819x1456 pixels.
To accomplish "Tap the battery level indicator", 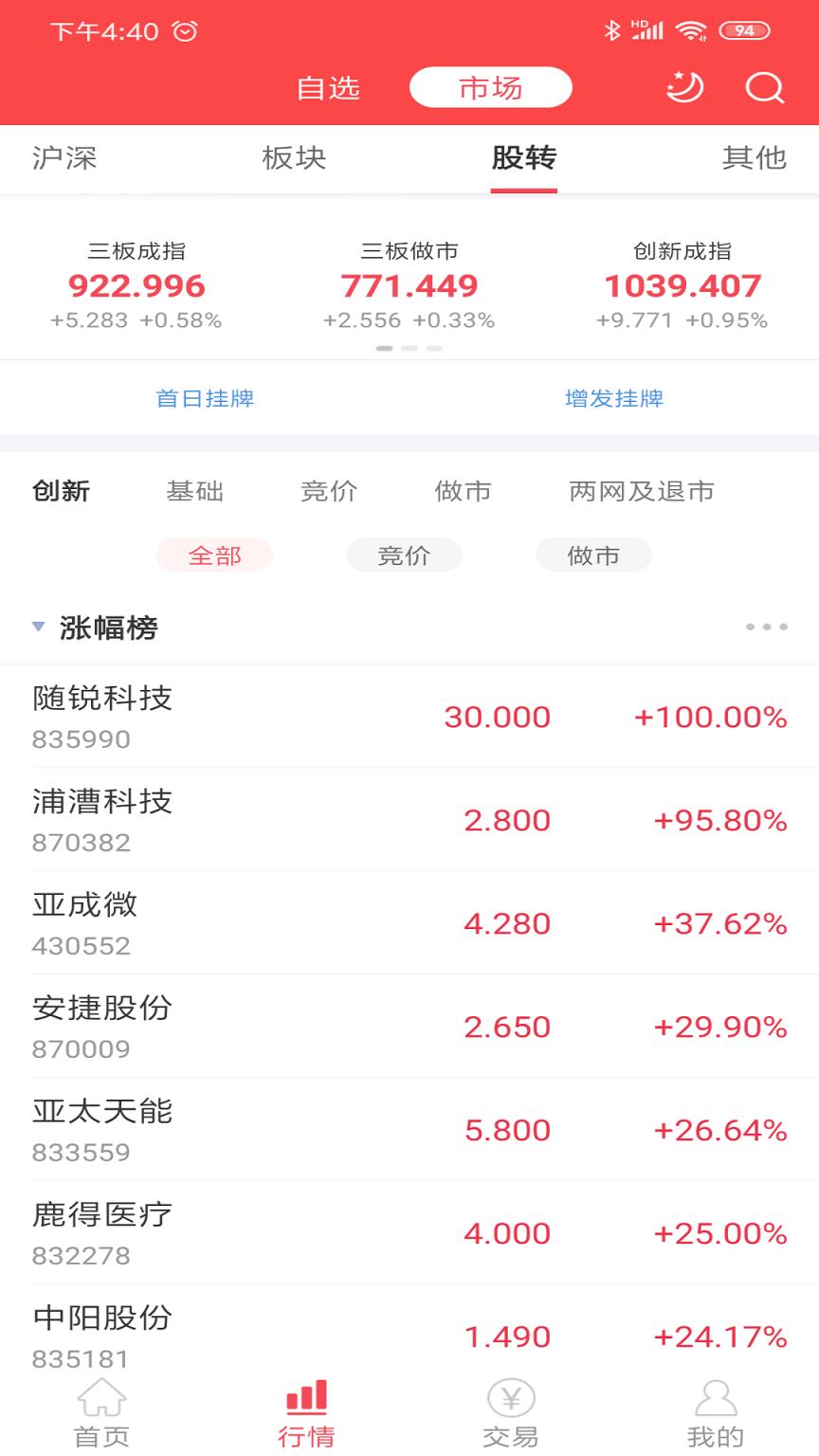I will [x=745, y=30].
